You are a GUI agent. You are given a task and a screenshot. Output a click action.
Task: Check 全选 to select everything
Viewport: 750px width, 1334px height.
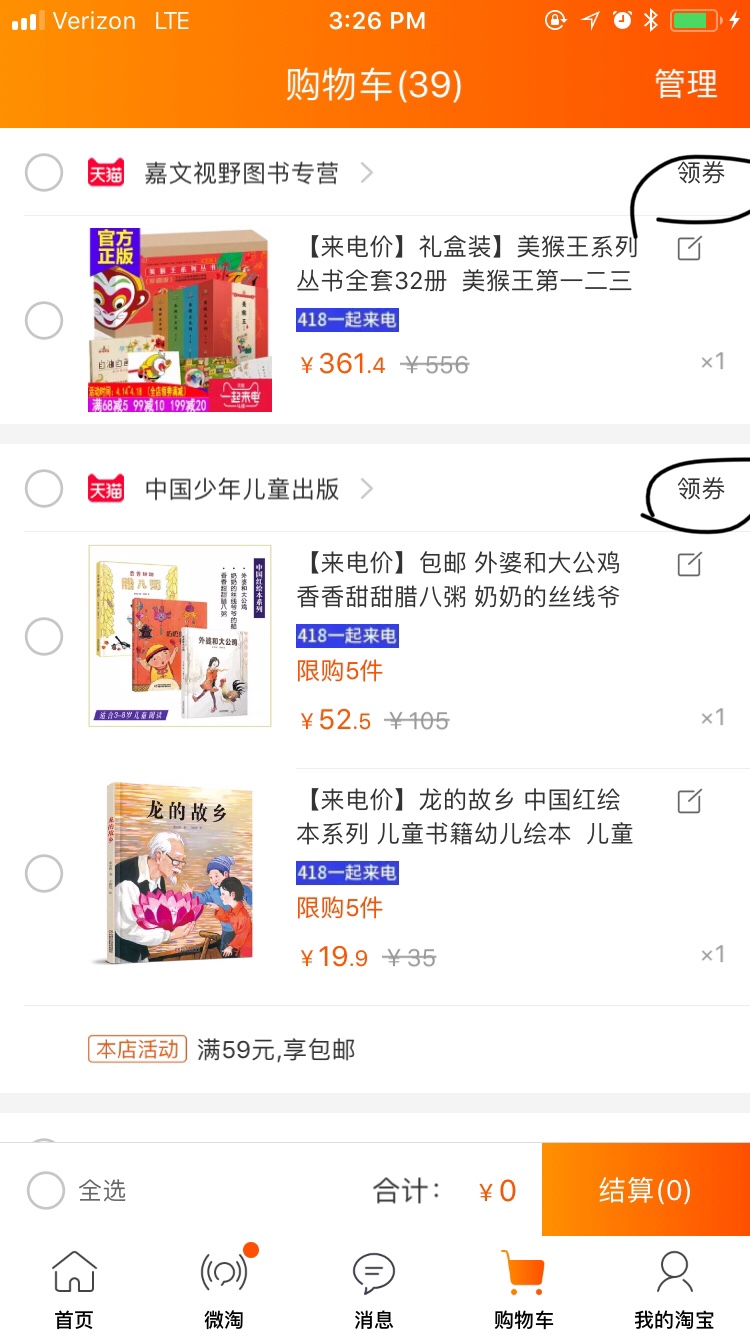tap(46, 1190)
